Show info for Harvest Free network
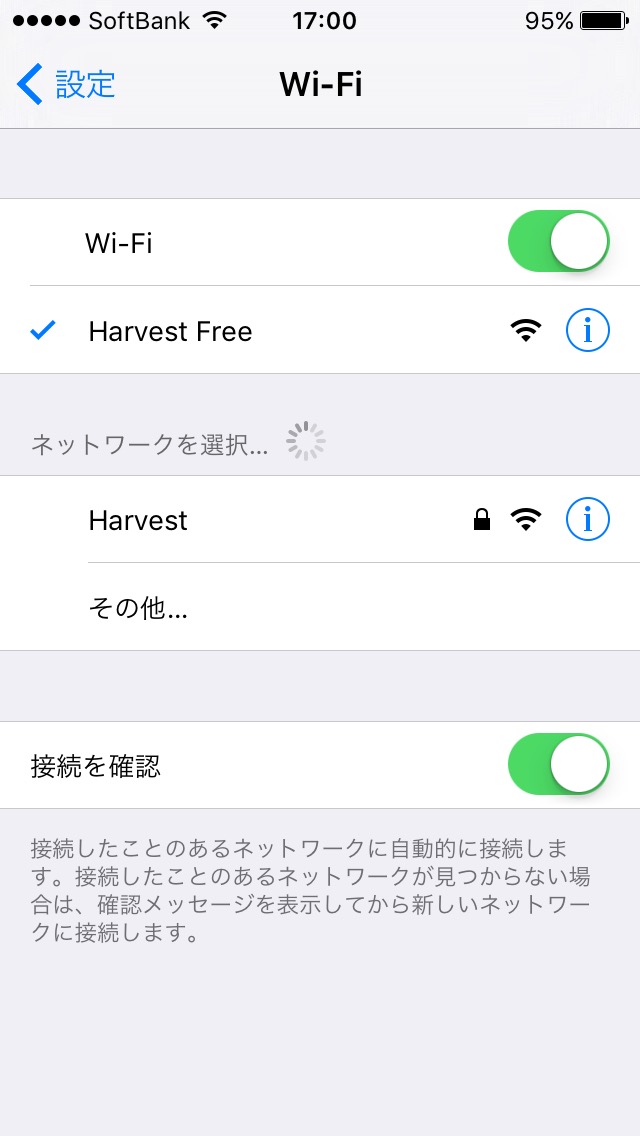Screen dimensions: 640x1136 [587, 330]
